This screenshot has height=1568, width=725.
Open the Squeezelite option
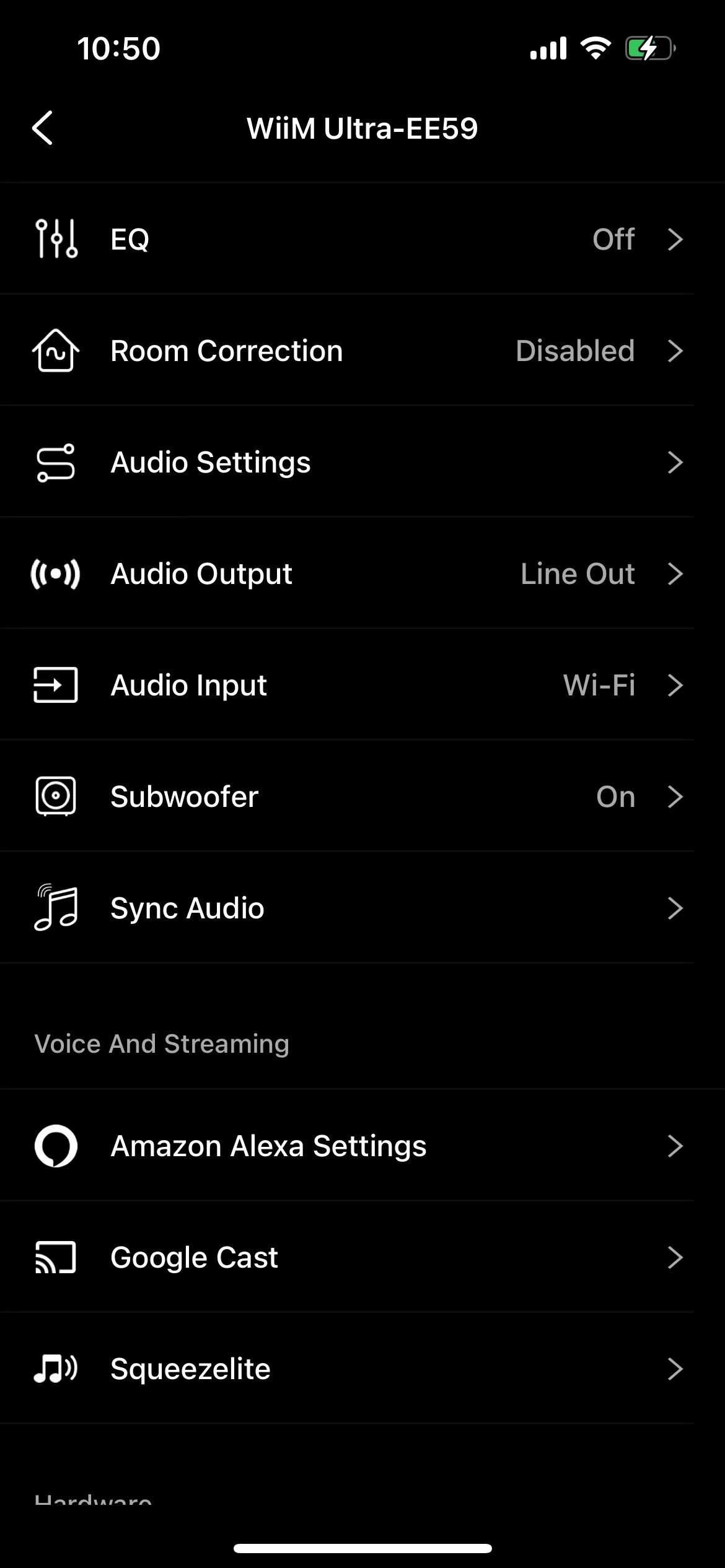pyautogui.click(x=362, y=1369)
